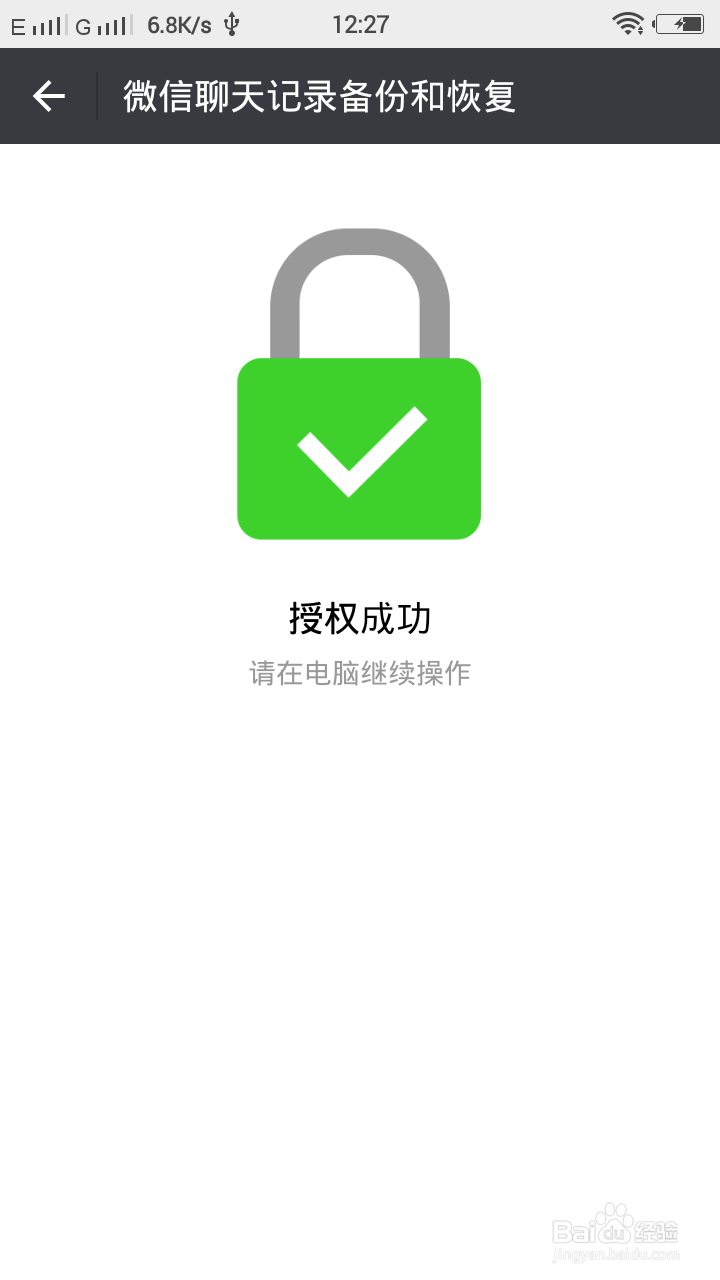
Task: Tap the clock showing 12:27
Action: (360, 25)
